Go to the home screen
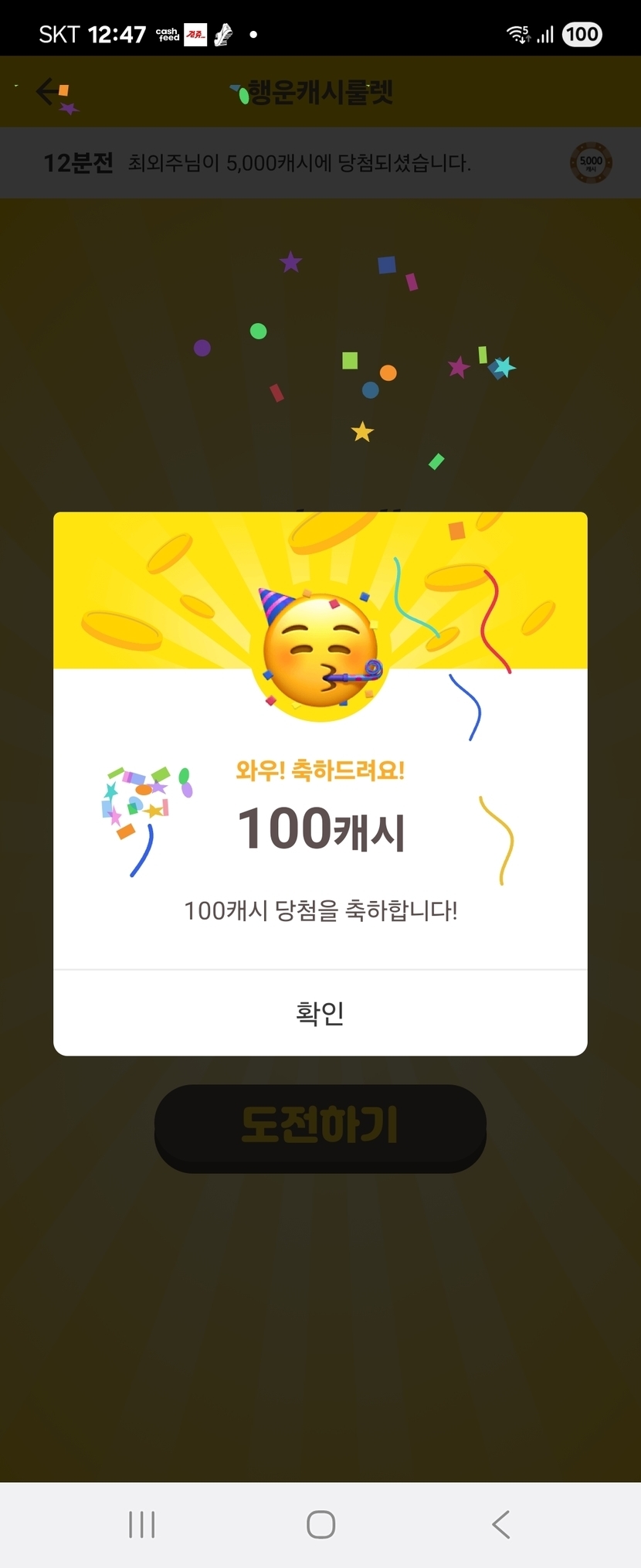 (320, 1525)
